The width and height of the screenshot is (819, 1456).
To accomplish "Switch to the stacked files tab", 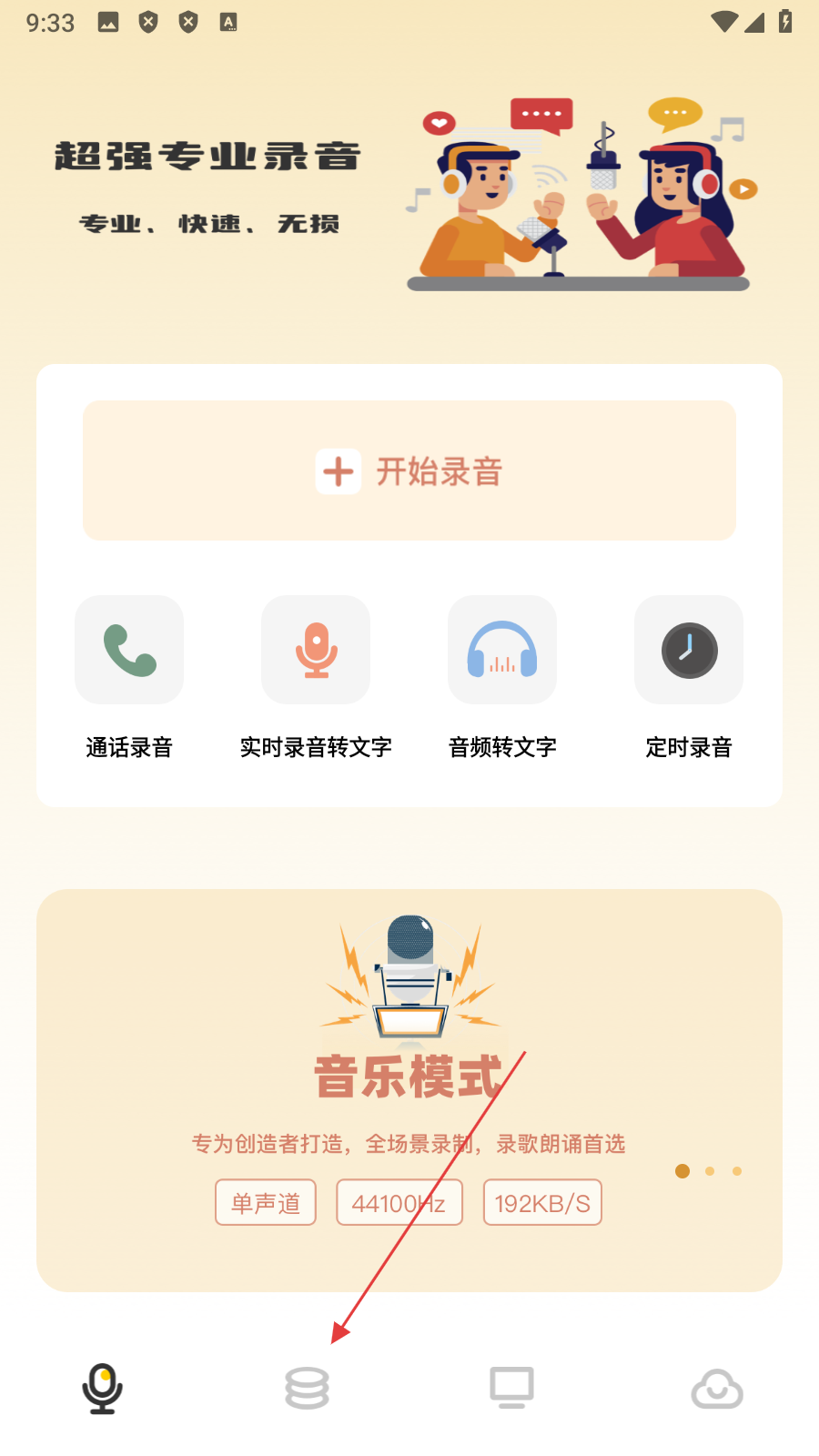I will (x=307, y=1389).
